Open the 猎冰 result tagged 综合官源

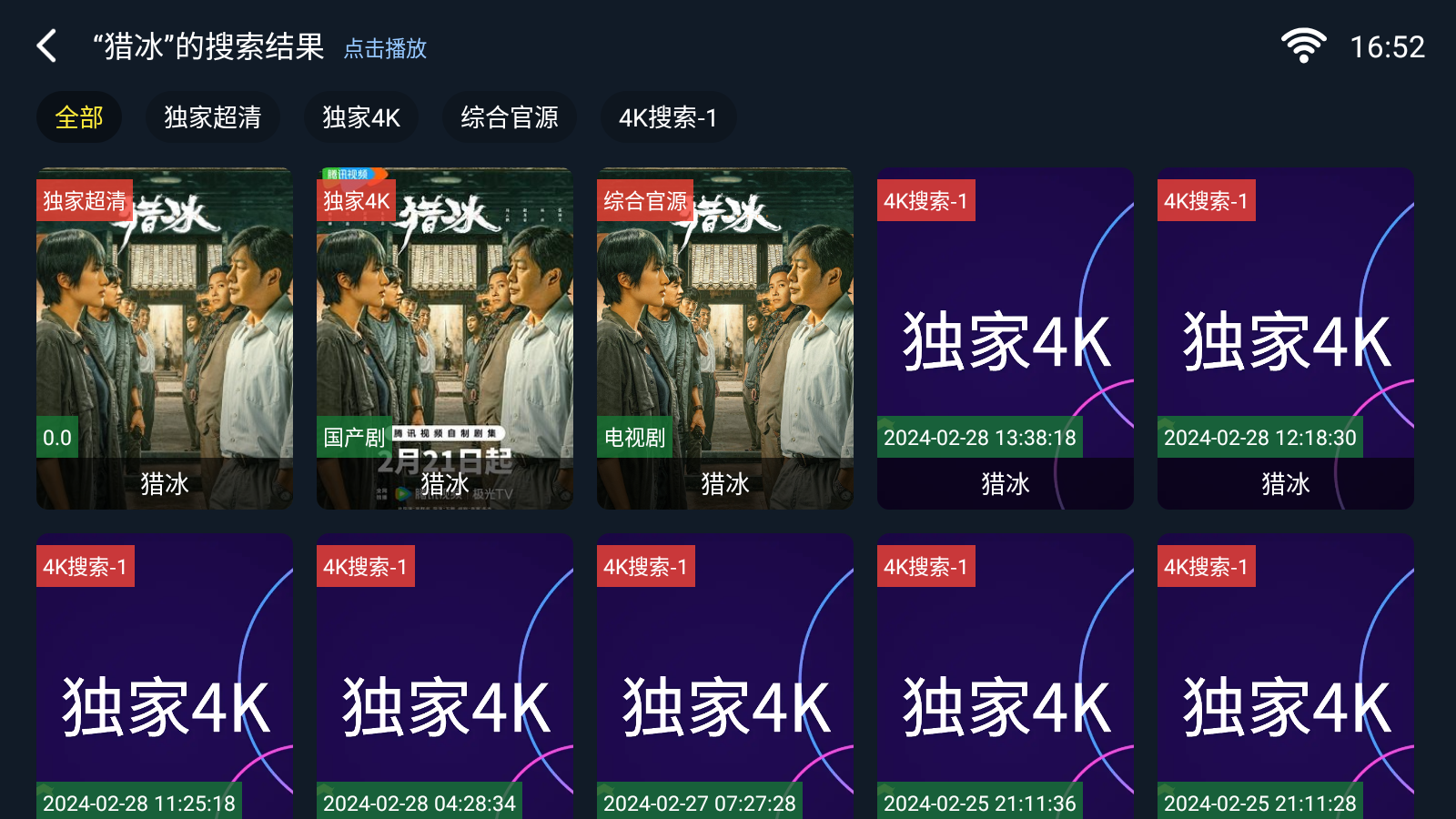click(x=725, y=338)
